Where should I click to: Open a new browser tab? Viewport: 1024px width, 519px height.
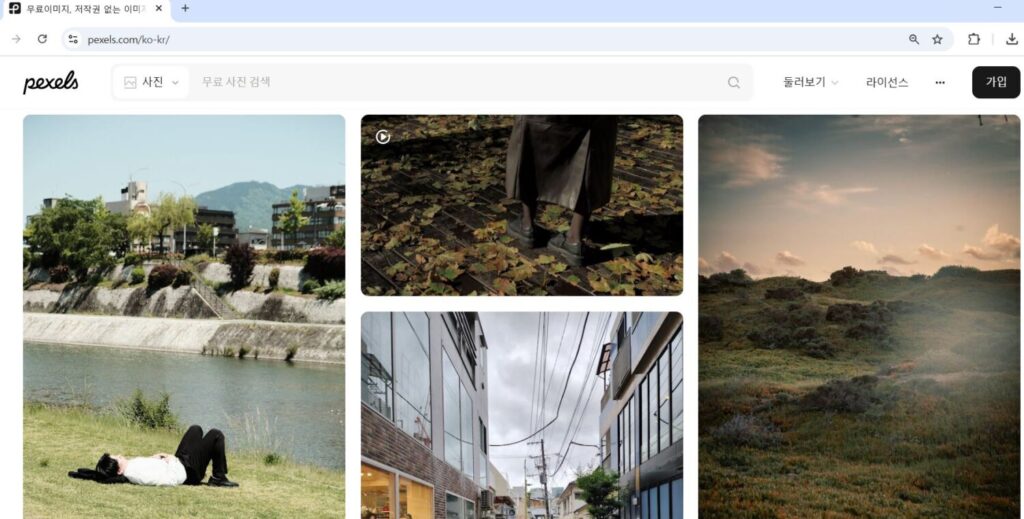pyautogui.click(x=185, y=8)
